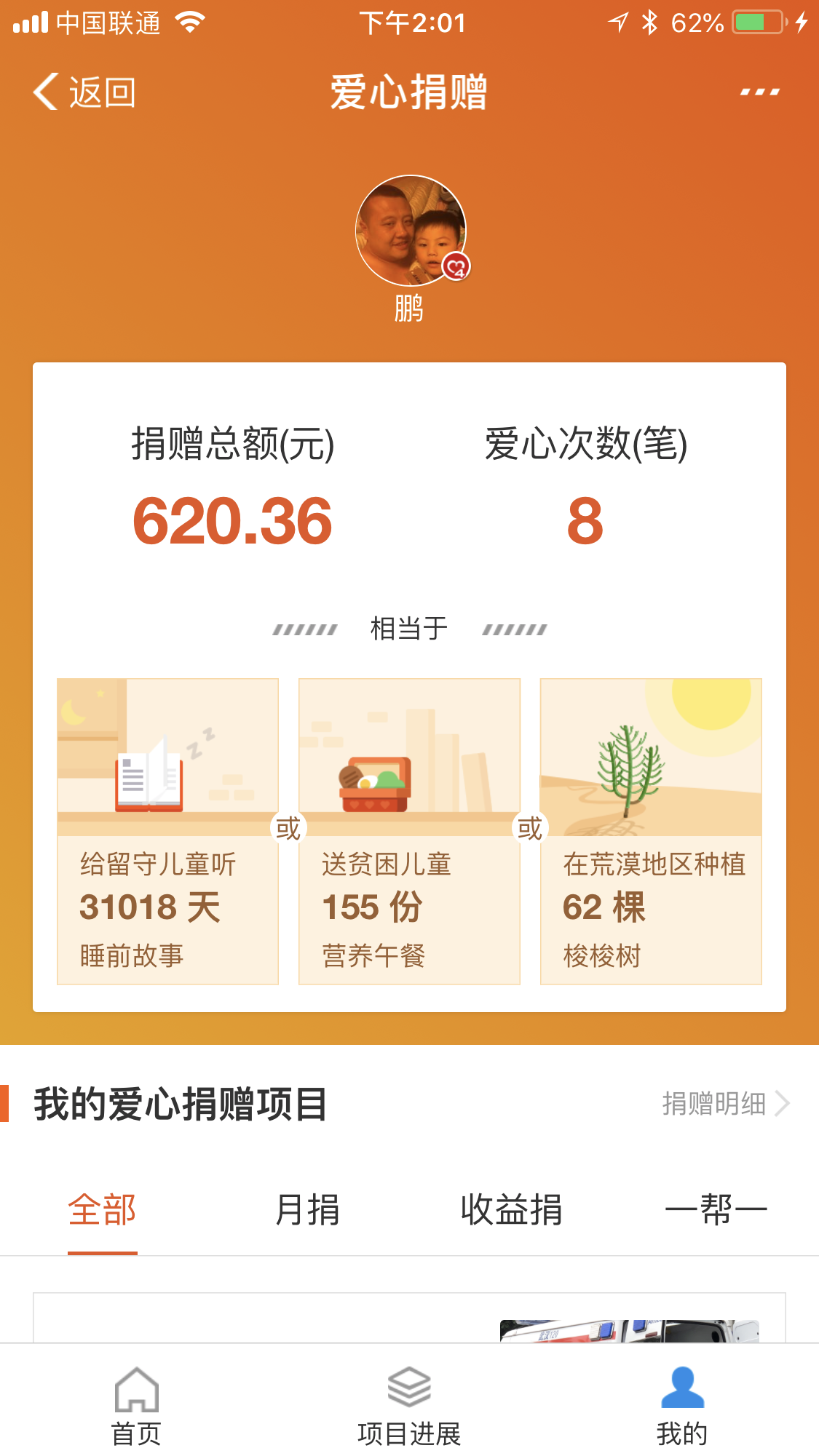819x1456 pixels.
Task: Switch to the 月捐 tab
Action: click(307, 1210)
